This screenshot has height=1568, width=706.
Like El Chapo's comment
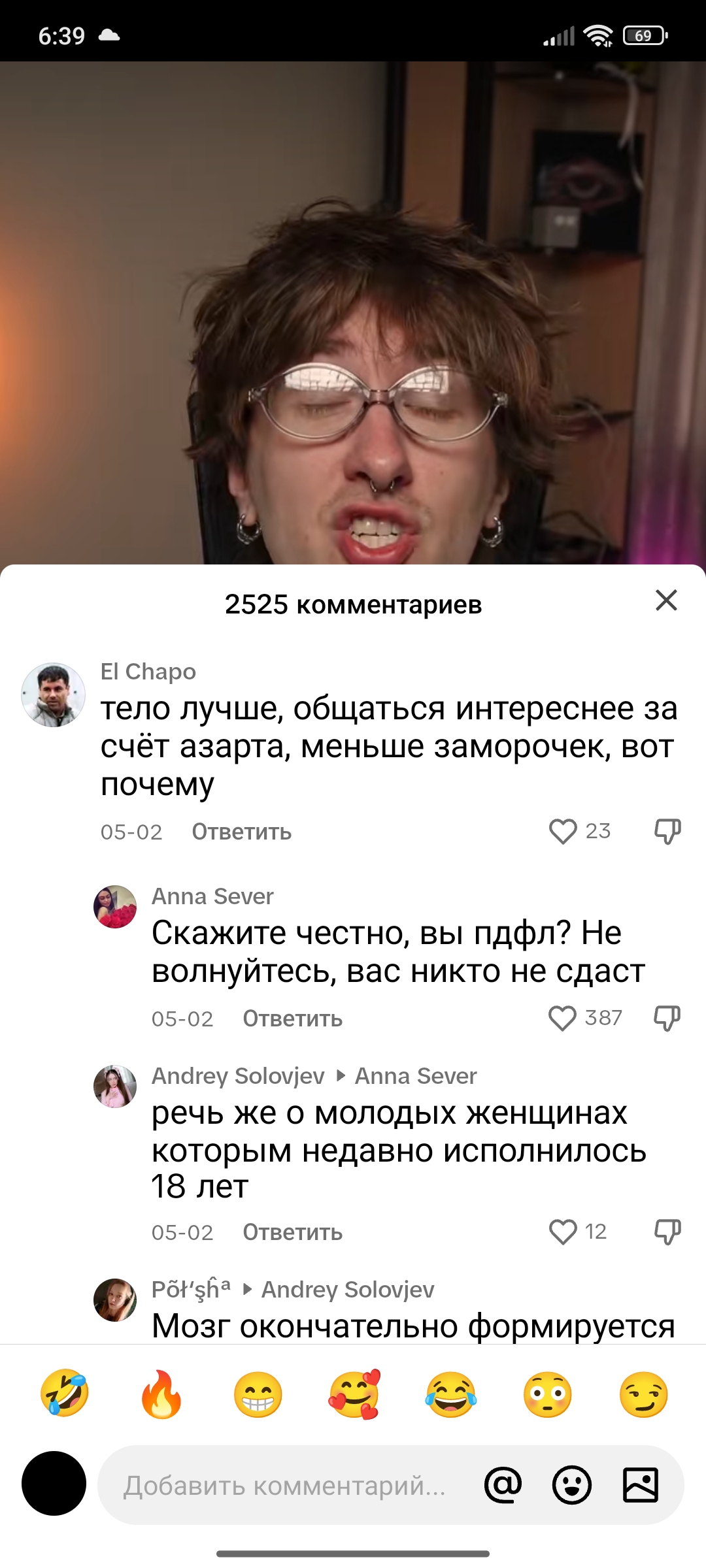coord(562,832)
